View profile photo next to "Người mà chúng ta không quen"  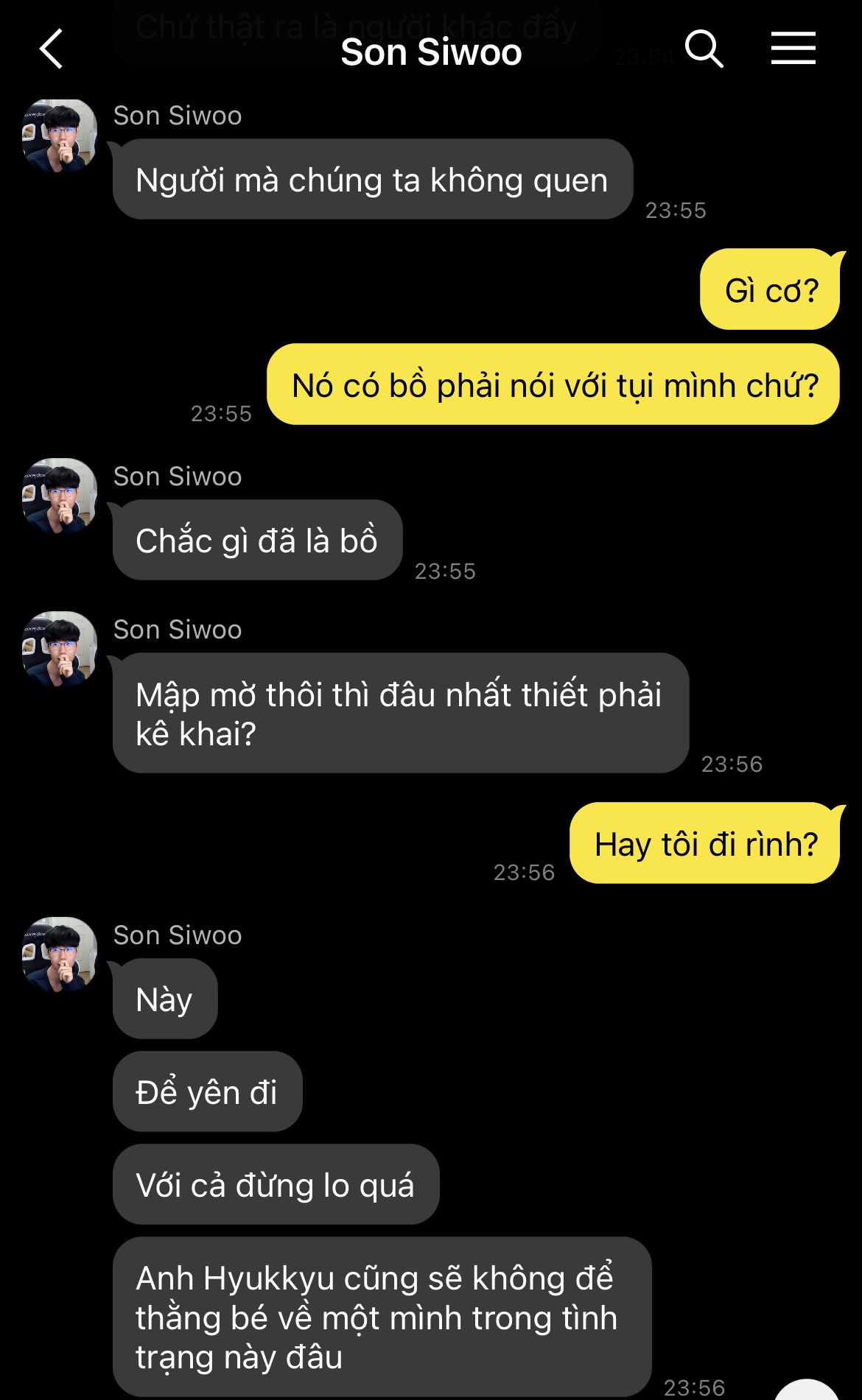tap(60, 136)
